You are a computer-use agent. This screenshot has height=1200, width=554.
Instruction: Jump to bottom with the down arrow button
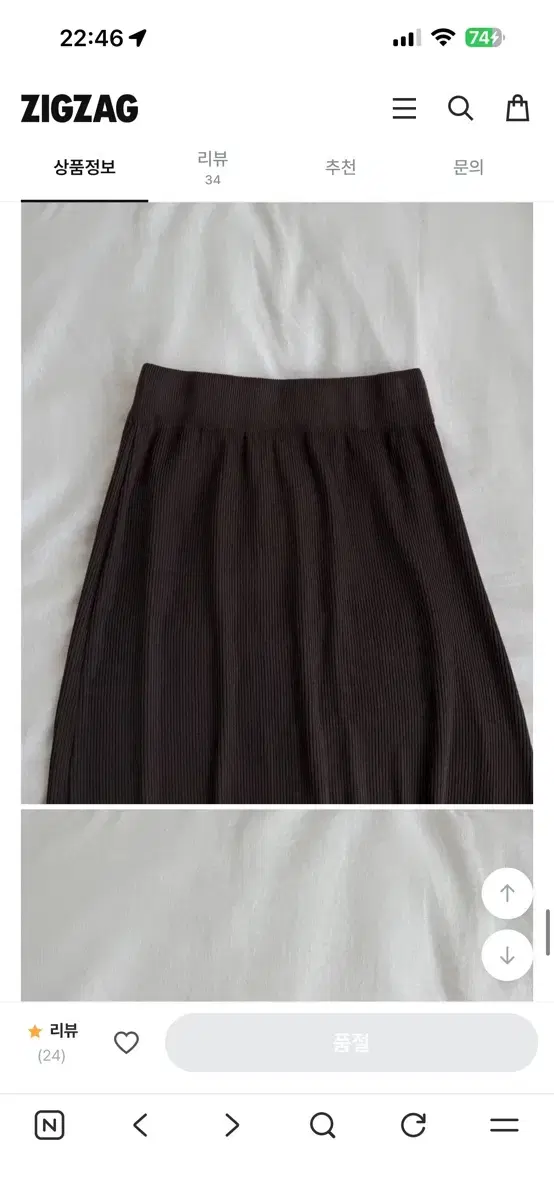[507, 955]
